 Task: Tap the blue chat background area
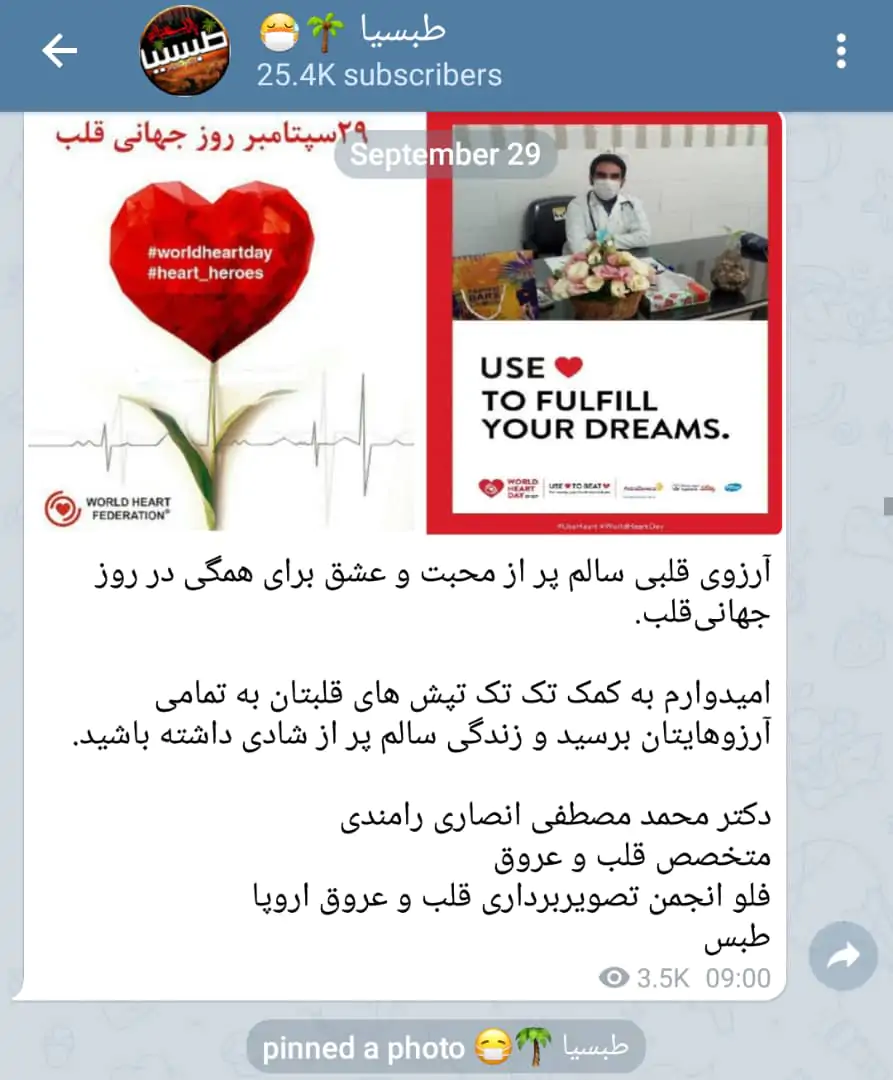click(845, 700)
